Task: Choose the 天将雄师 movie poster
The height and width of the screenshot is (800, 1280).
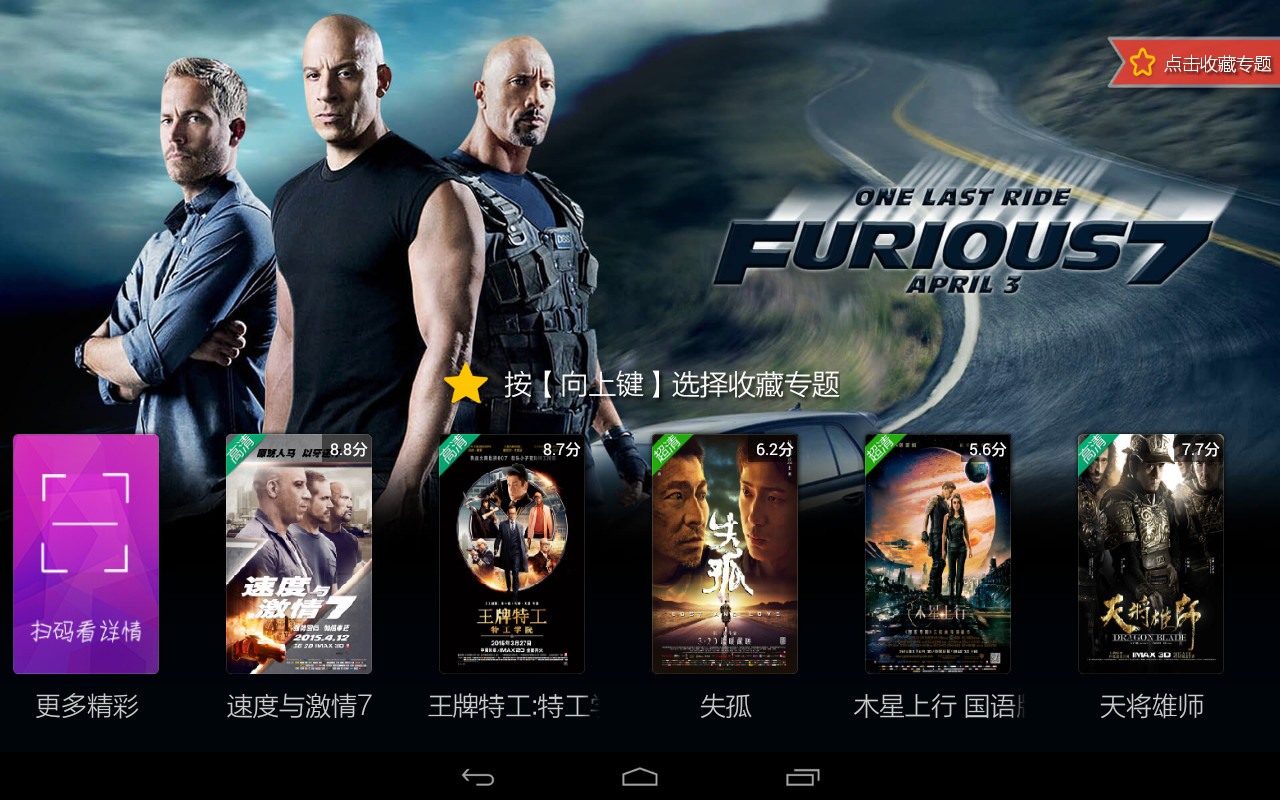Action: coord(1151,554)
